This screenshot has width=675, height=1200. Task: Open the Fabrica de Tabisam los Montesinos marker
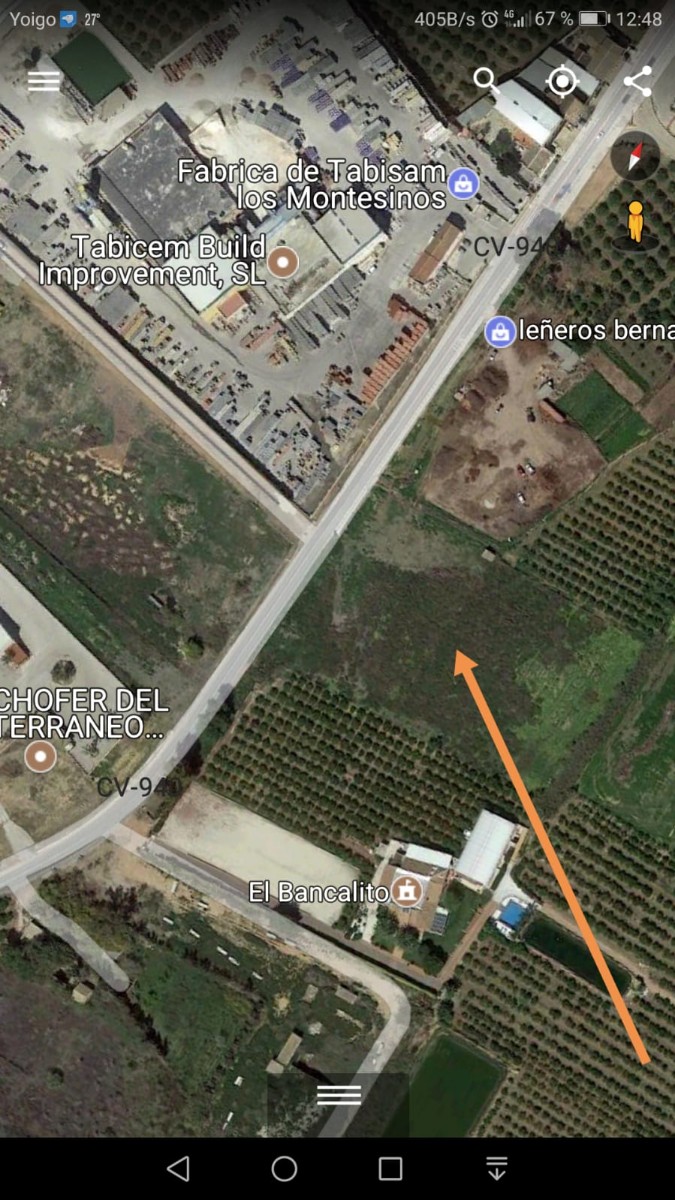[x=463, y=183]
